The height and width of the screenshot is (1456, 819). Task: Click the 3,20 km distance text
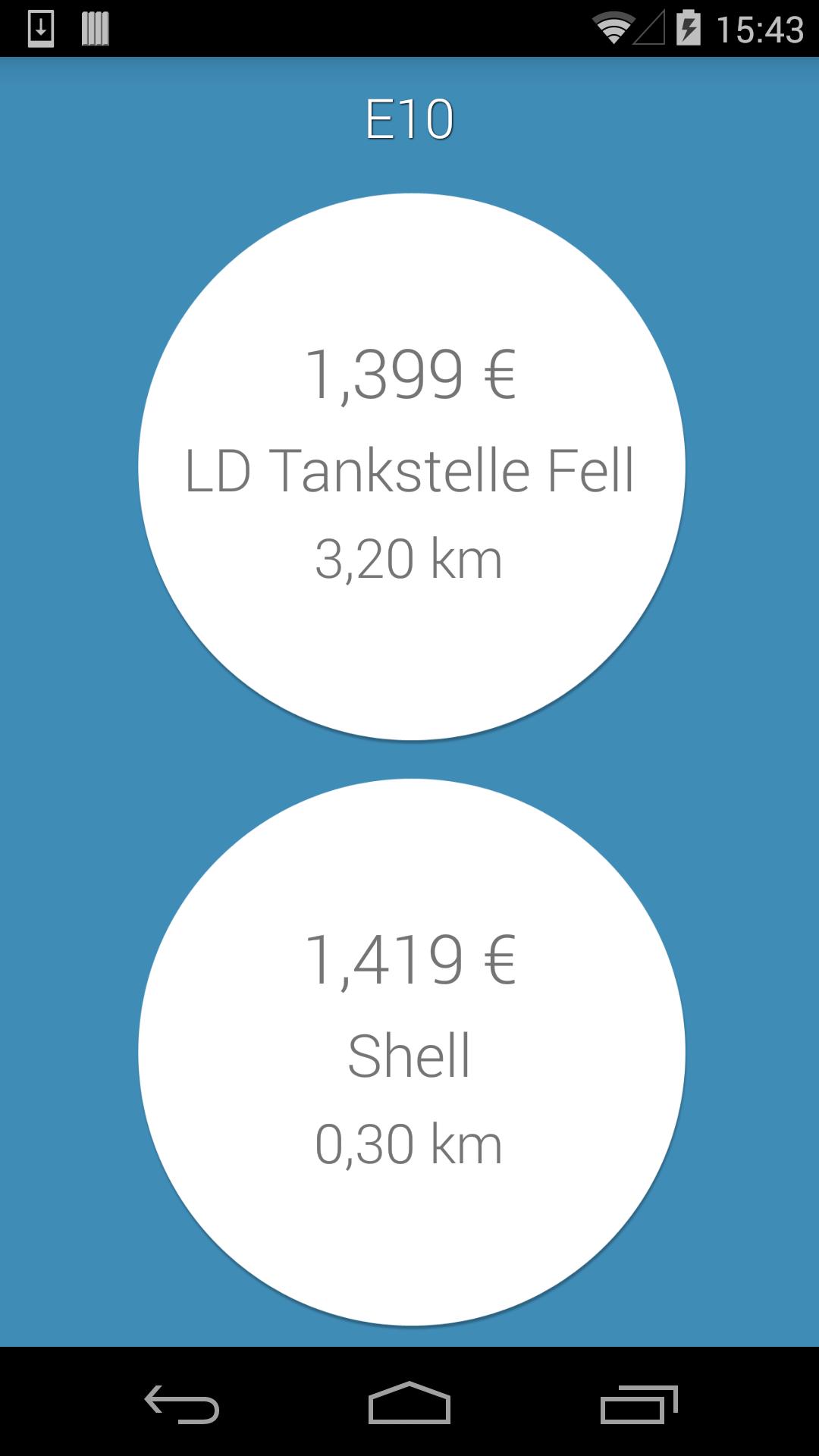(x=409, y=560)
